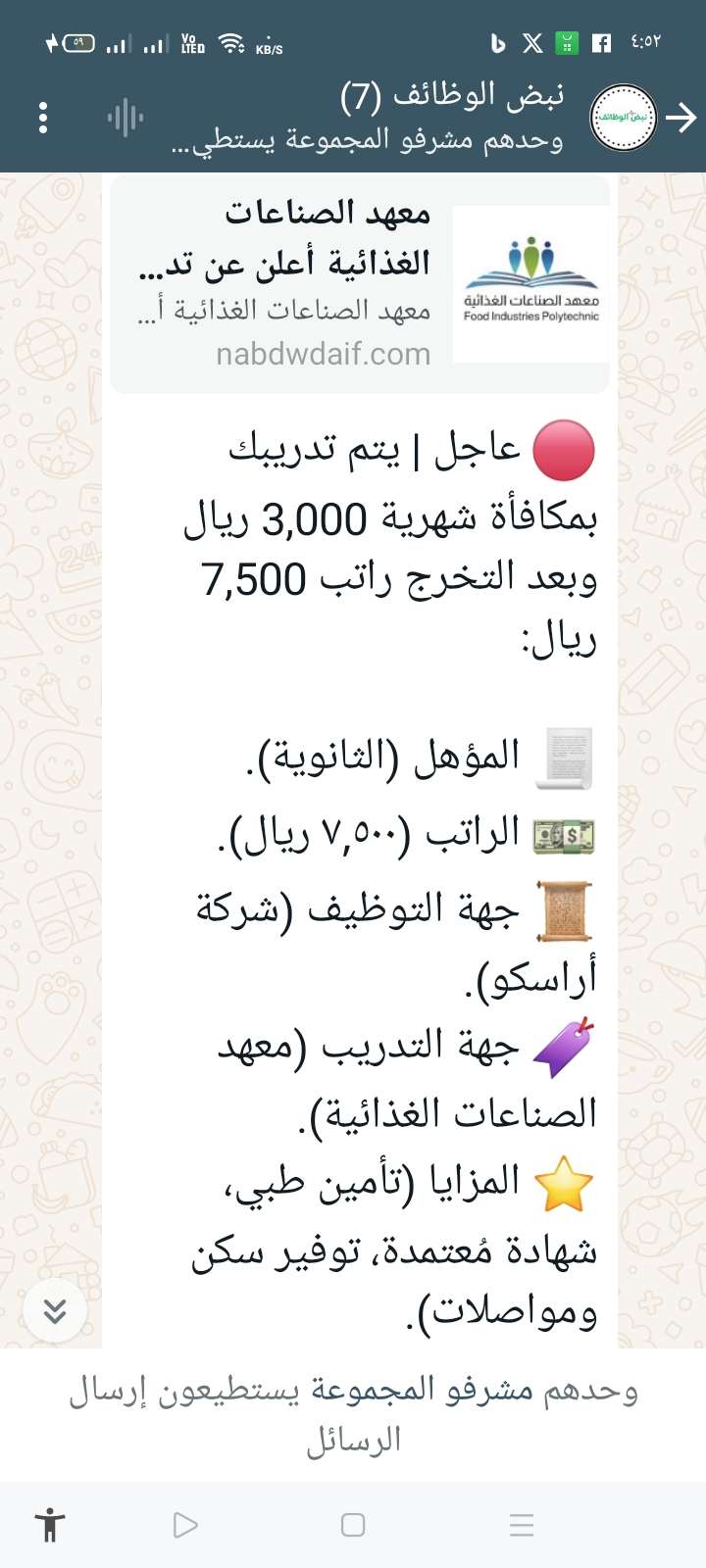Tap the system home button
This screenshot has width=706, height=1568.
(353, 1525)
